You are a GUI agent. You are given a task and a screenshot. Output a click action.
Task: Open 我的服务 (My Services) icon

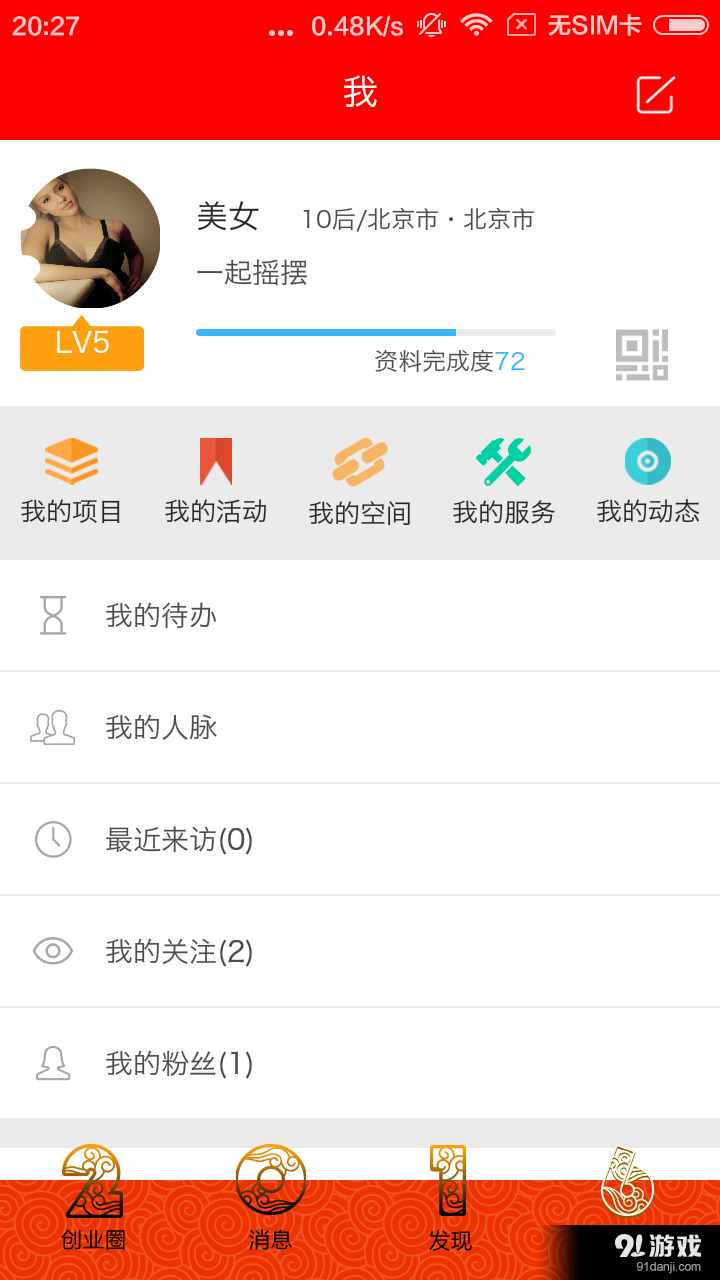pos(503,480)
